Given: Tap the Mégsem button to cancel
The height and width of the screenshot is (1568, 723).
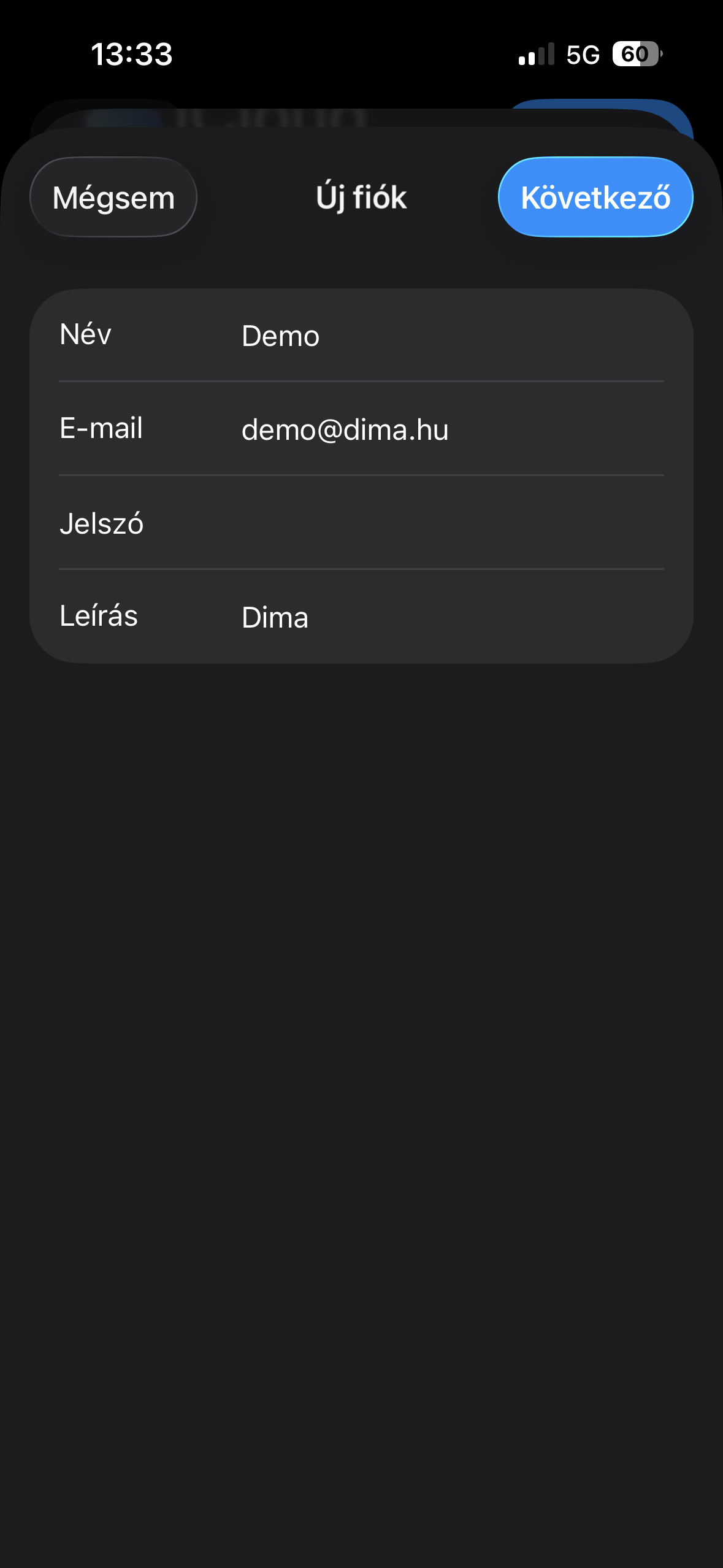Looking at the screenshot, I should click(113, 198).
